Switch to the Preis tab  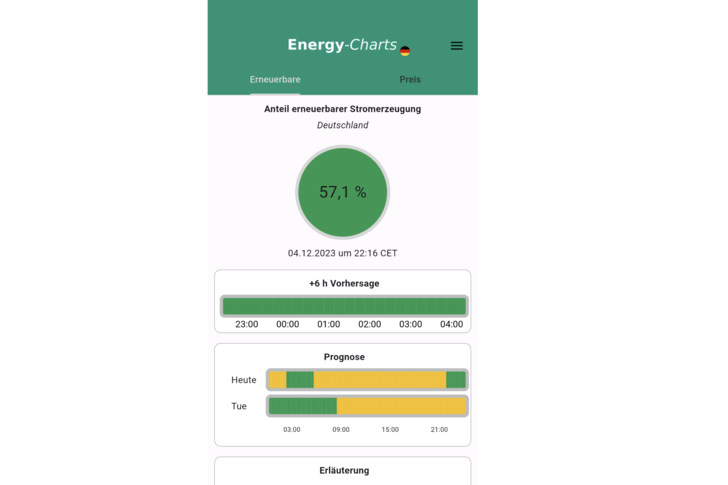(410, 79)
